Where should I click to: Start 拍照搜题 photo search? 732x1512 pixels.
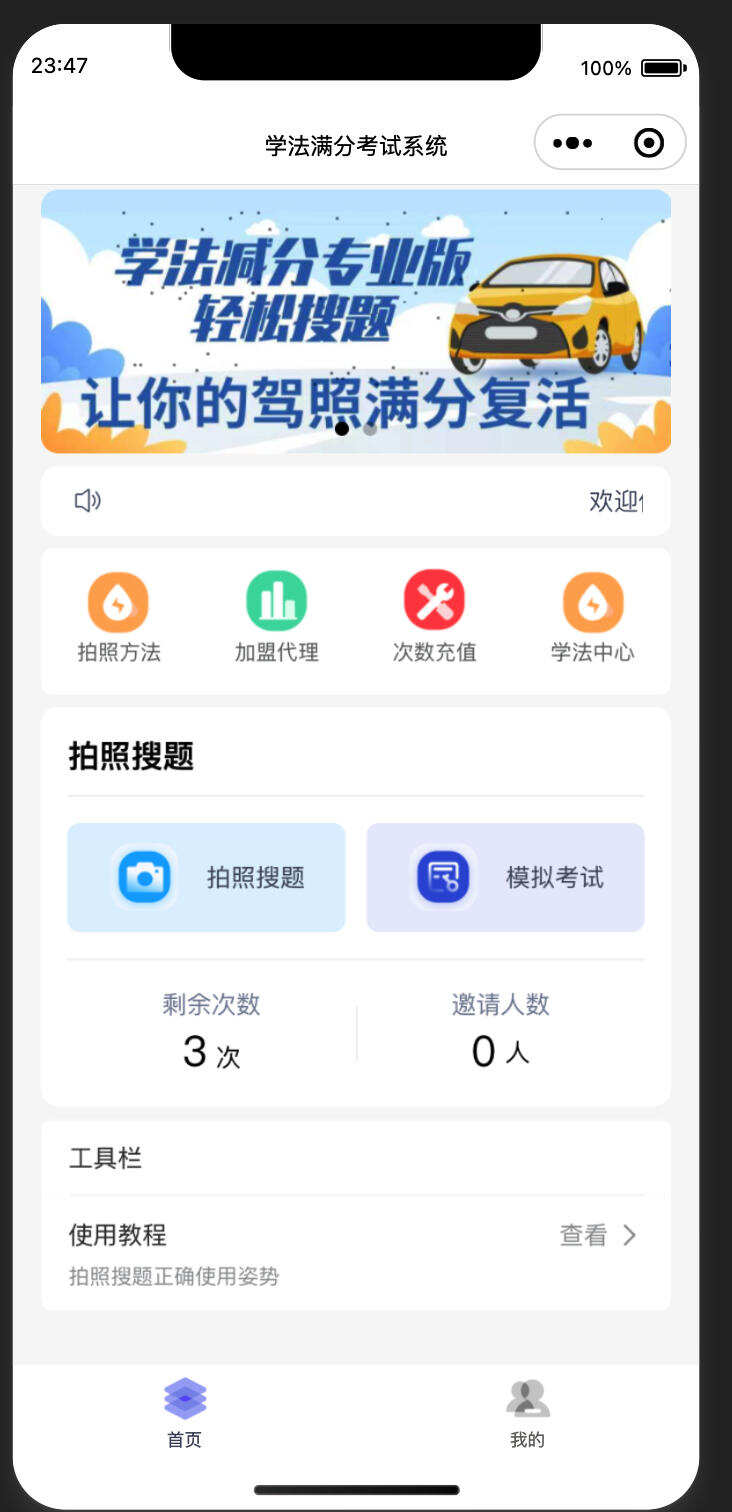(x=206, y=876)
